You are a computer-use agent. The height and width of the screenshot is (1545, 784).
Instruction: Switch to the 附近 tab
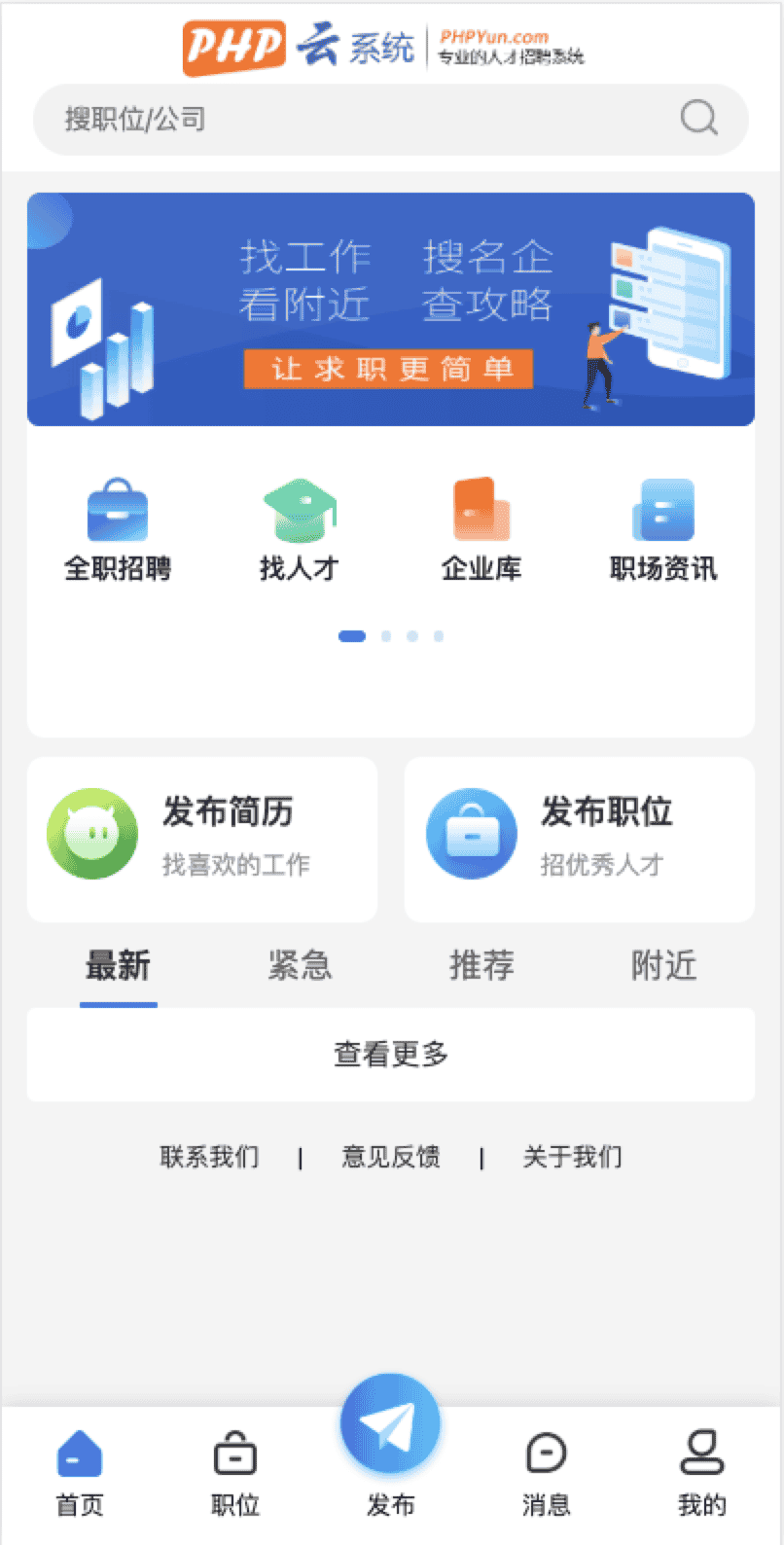[x=663, y=966]
